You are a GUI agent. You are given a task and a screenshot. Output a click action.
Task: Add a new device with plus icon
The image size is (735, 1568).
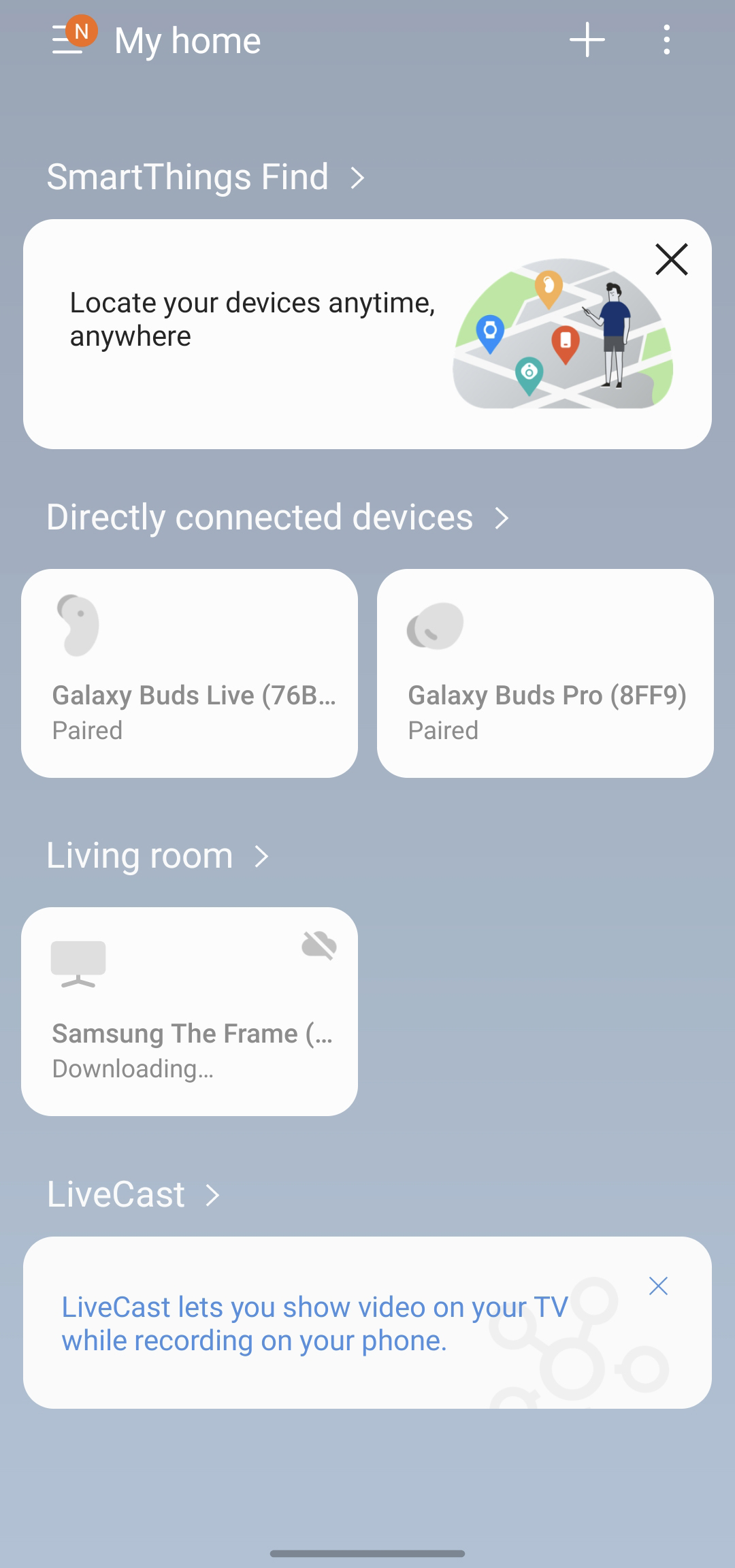click(587, 40)
